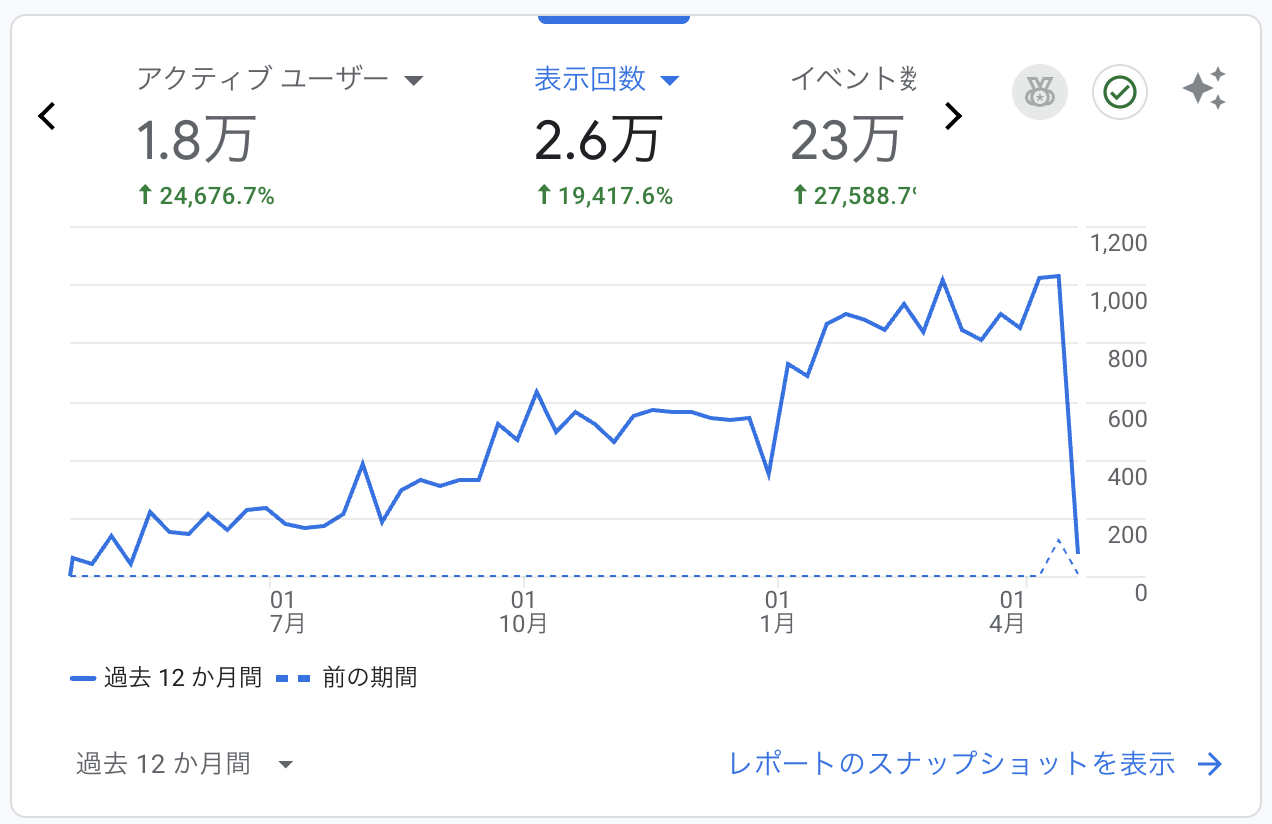Open the 表示回数 metric dropdown
This screenshot has width=1272, height=824.
coord(670,80)
